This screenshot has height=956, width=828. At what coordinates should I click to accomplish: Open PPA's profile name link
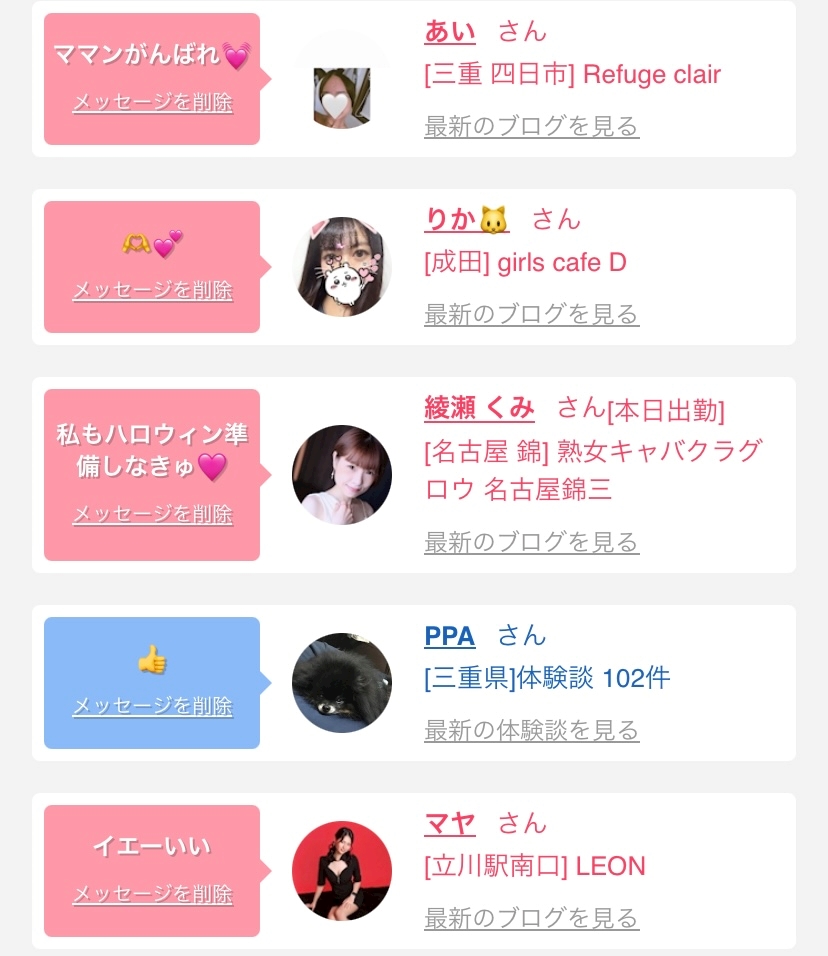(x=449, y=636)
